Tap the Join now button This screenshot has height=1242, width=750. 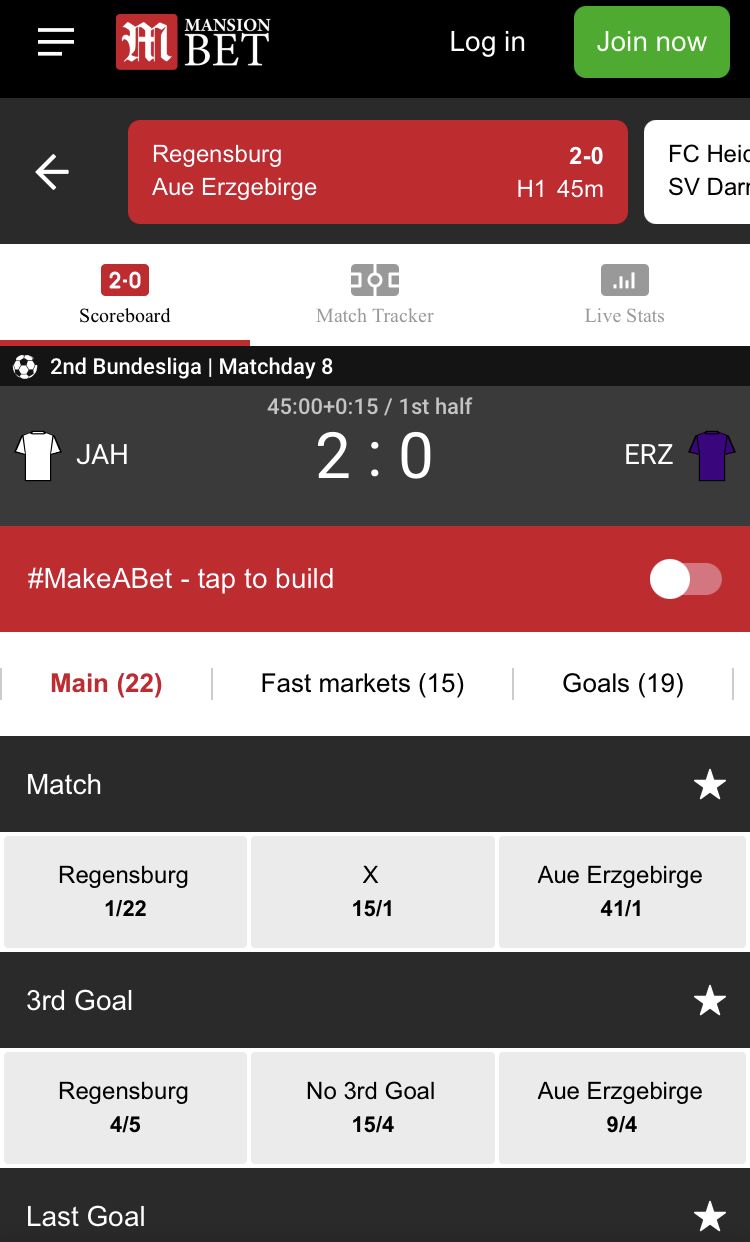[x=652, y=42]
